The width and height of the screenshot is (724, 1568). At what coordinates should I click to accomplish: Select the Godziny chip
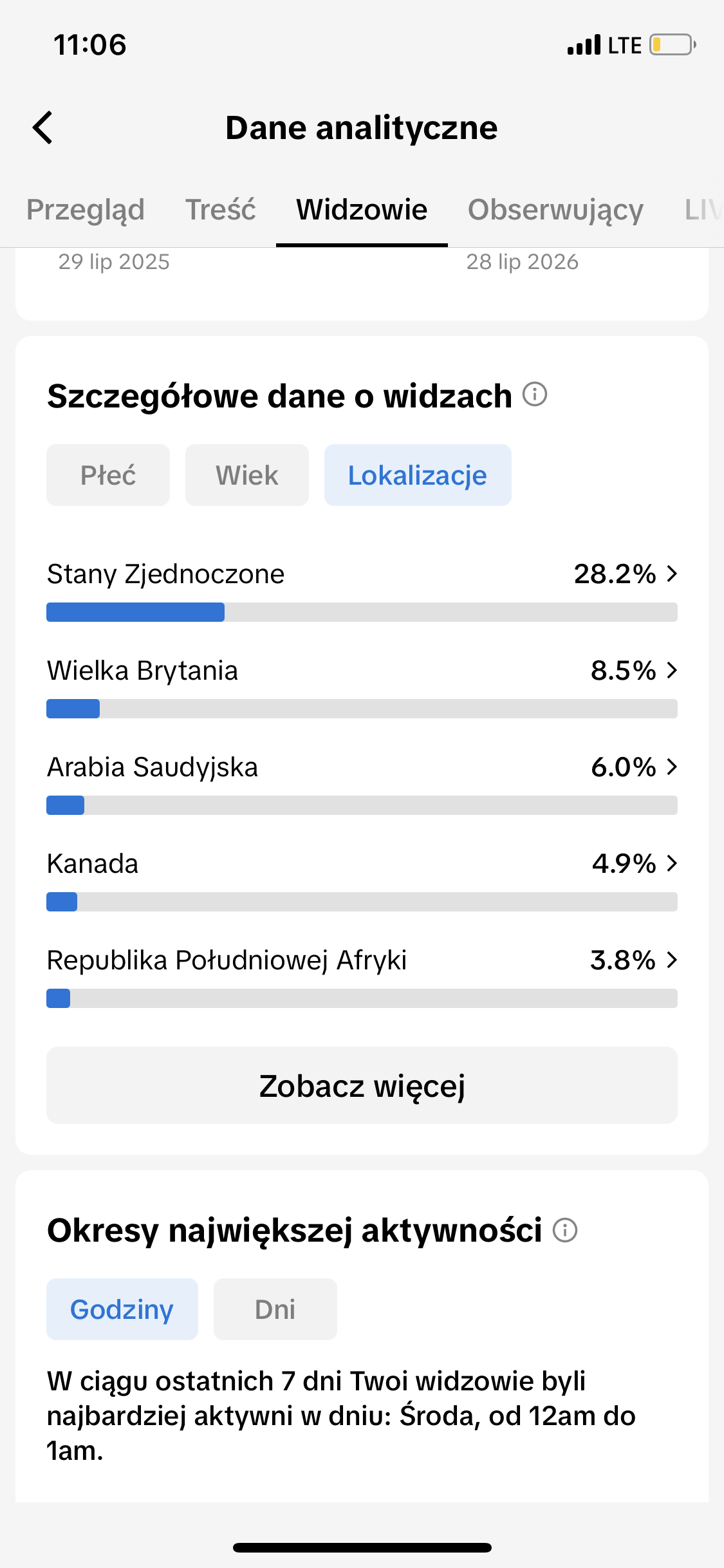point(122,1309)
